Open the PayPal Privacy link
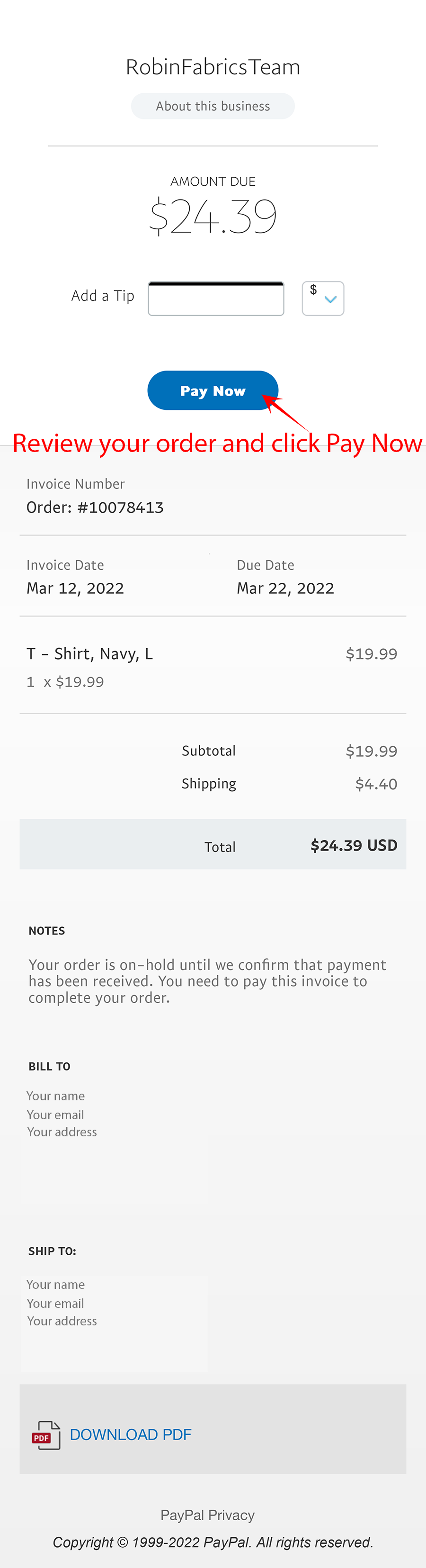Viewport: 426px width, 1568px height. tap(207, 1515)
